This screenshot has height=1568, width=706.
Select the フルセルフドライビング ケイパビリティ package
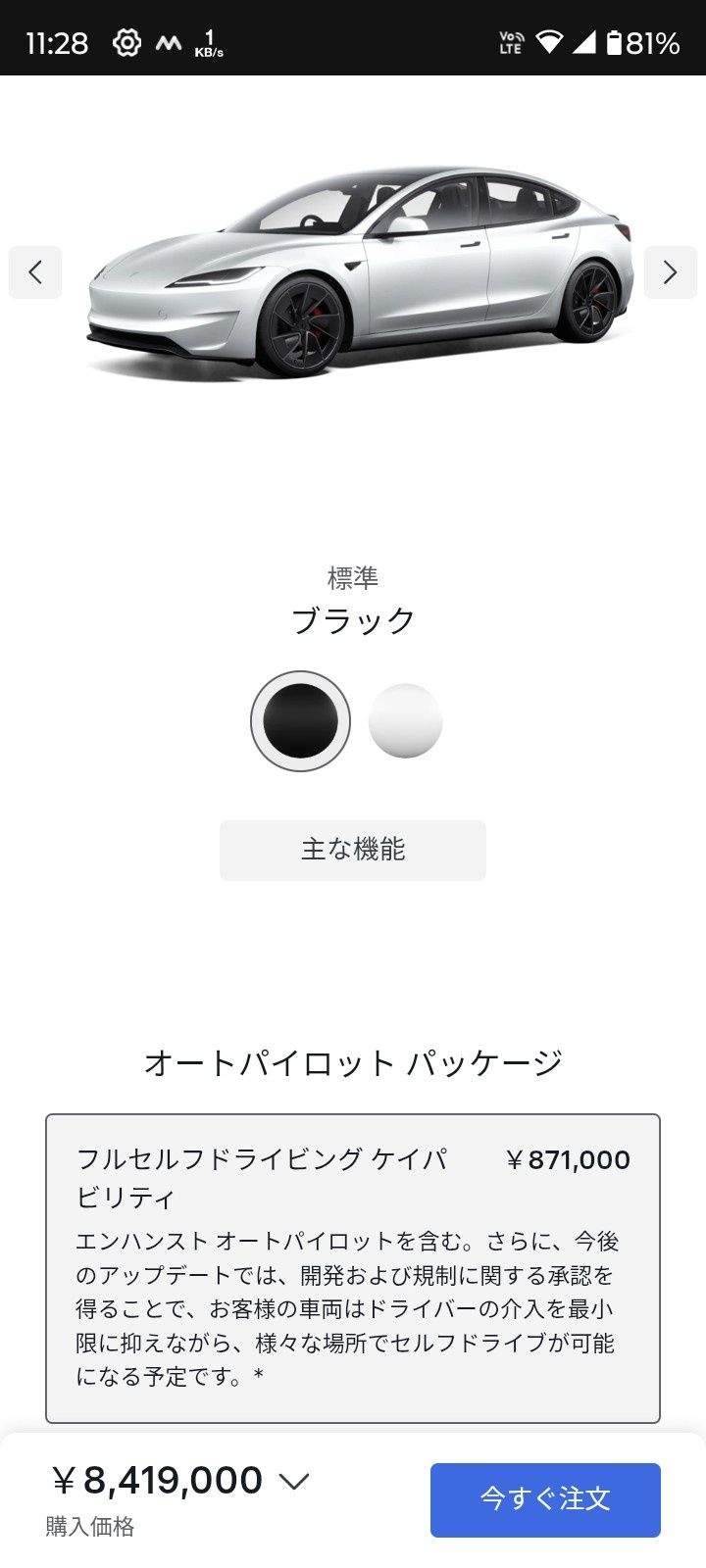[x=352, y=1267]
